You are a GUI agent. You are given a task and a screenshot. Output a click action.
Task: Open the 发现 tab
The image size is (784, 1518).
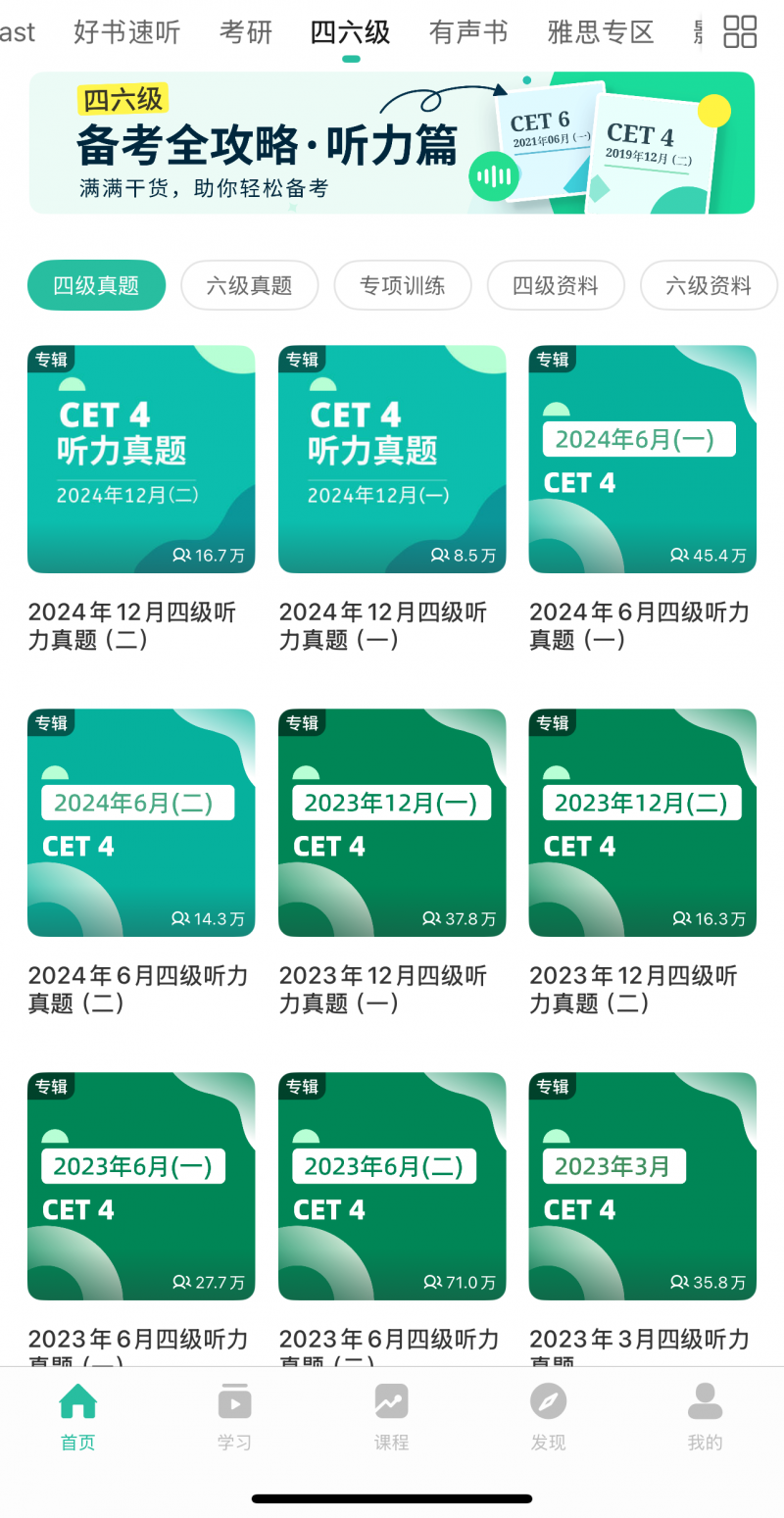(x=548, y=1416)
